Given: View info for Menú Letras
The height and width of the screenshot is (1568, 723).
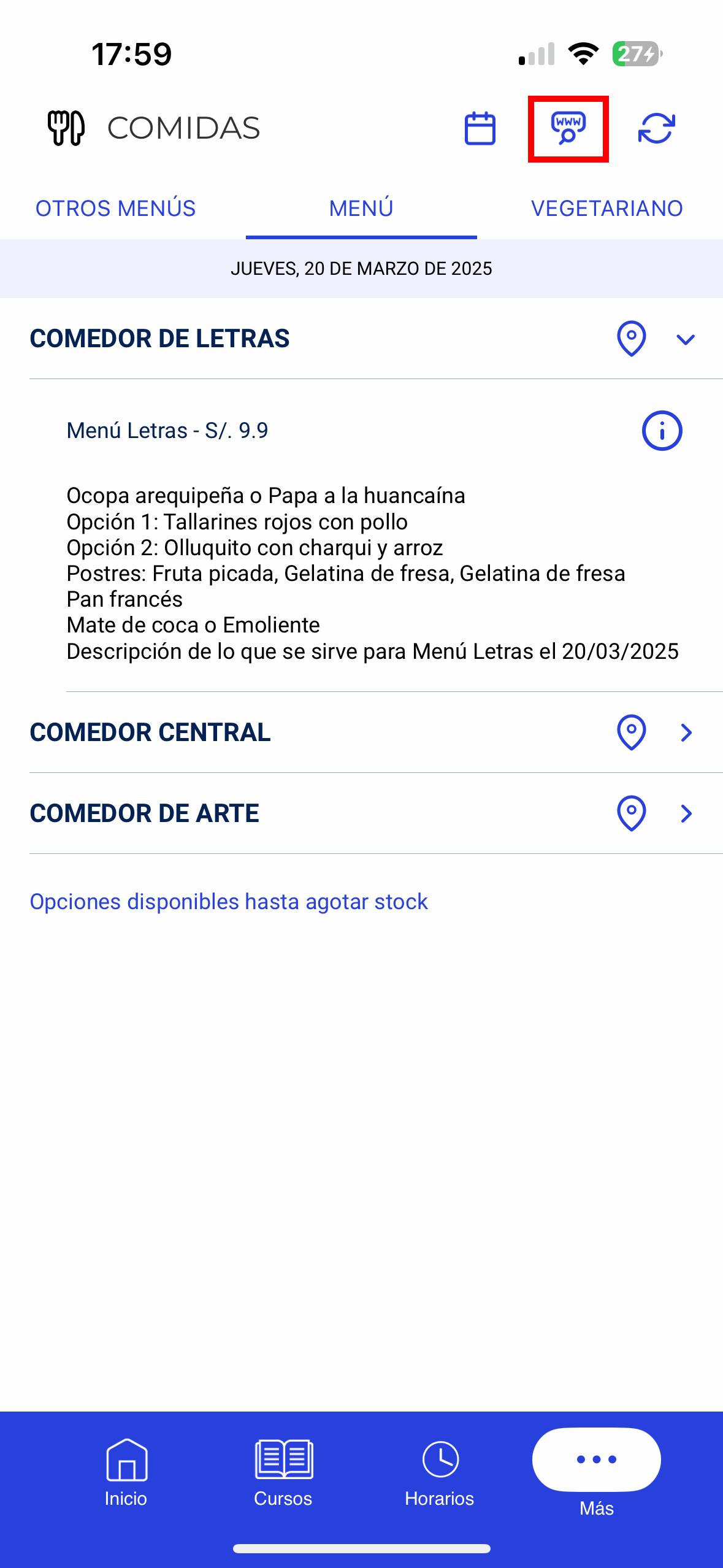Looking at the screenshot, I should pos(662,431).
